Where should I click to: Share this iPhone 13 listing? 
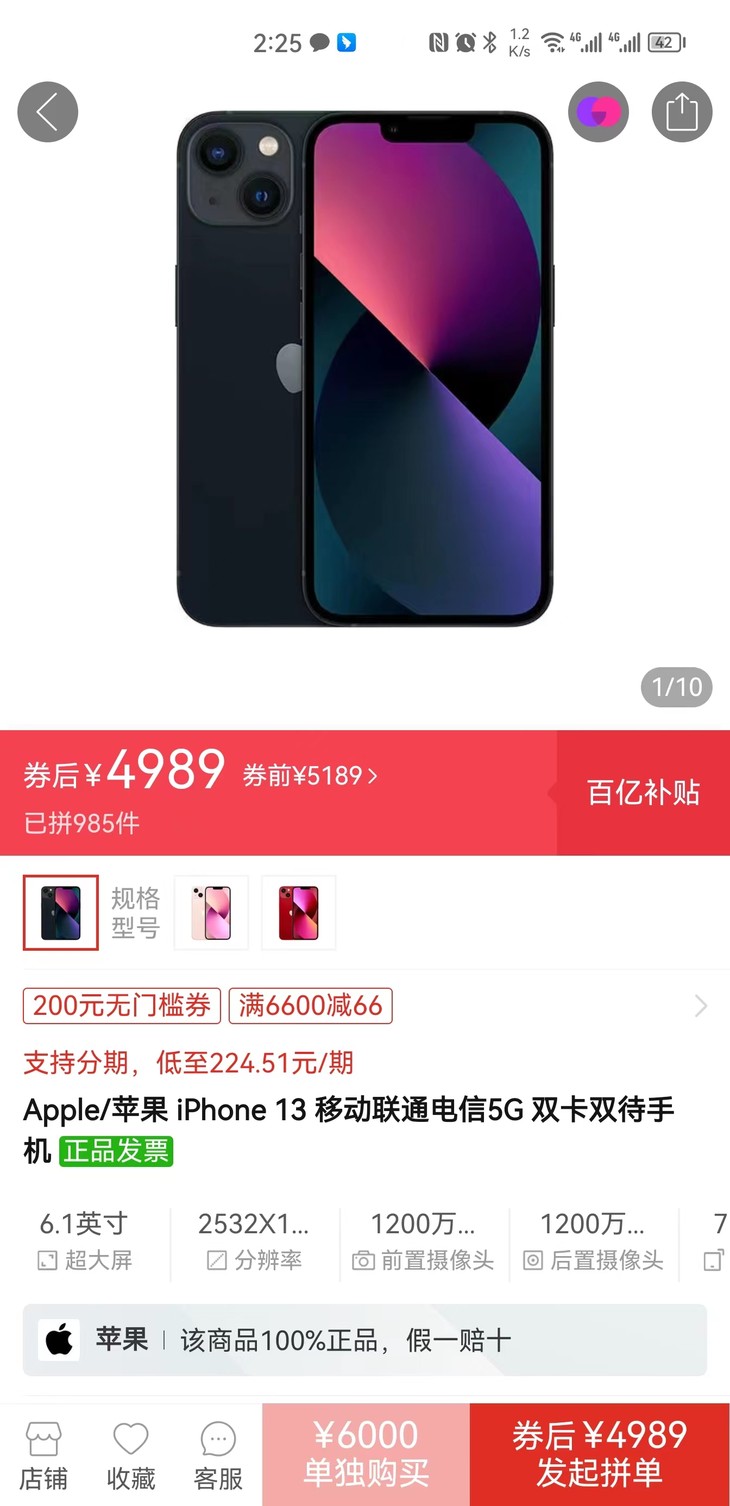coord(681,111)
